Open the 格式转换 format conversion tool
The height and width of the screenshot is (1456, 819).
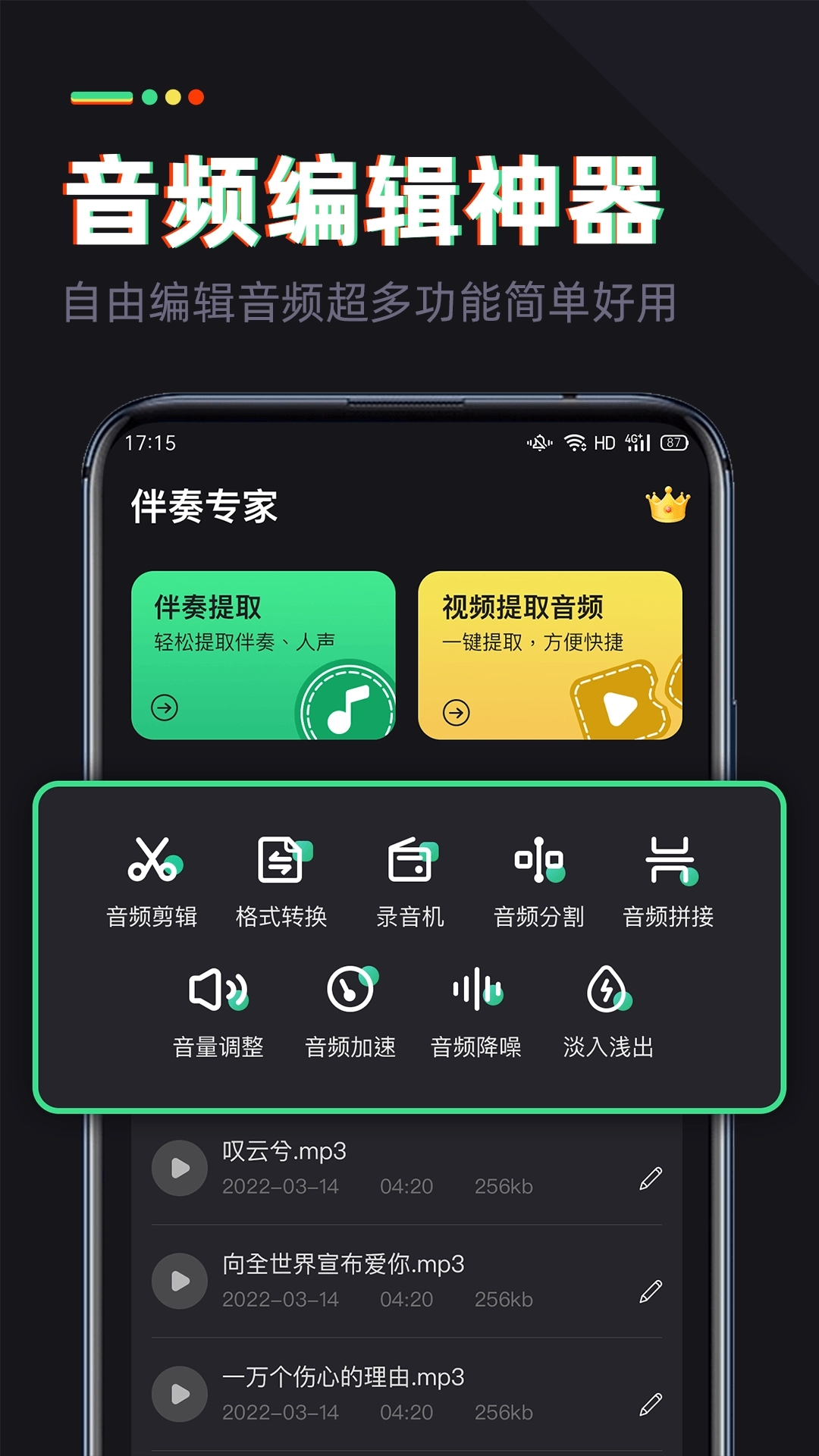281,880
